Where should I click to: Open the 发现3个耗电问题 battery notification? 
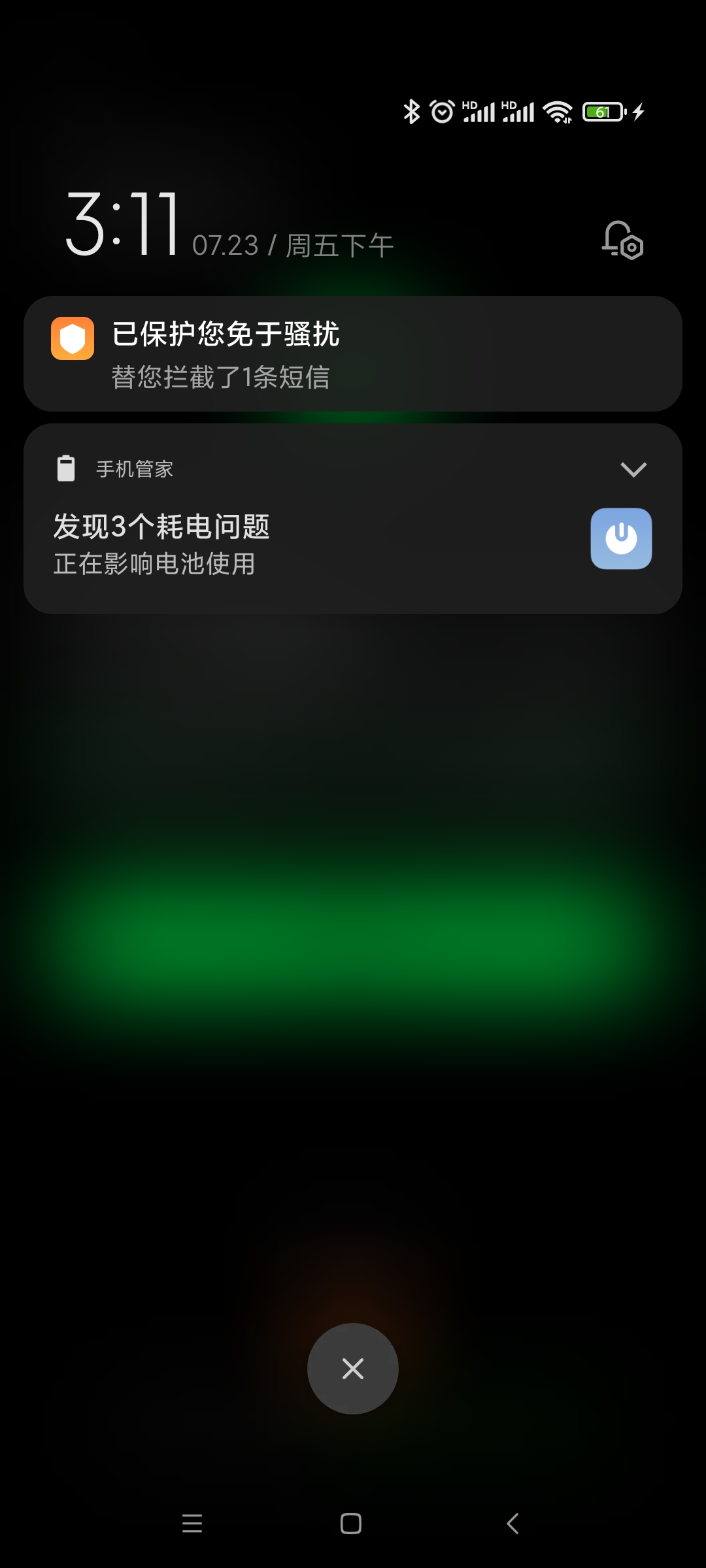[x=261, y=544]
